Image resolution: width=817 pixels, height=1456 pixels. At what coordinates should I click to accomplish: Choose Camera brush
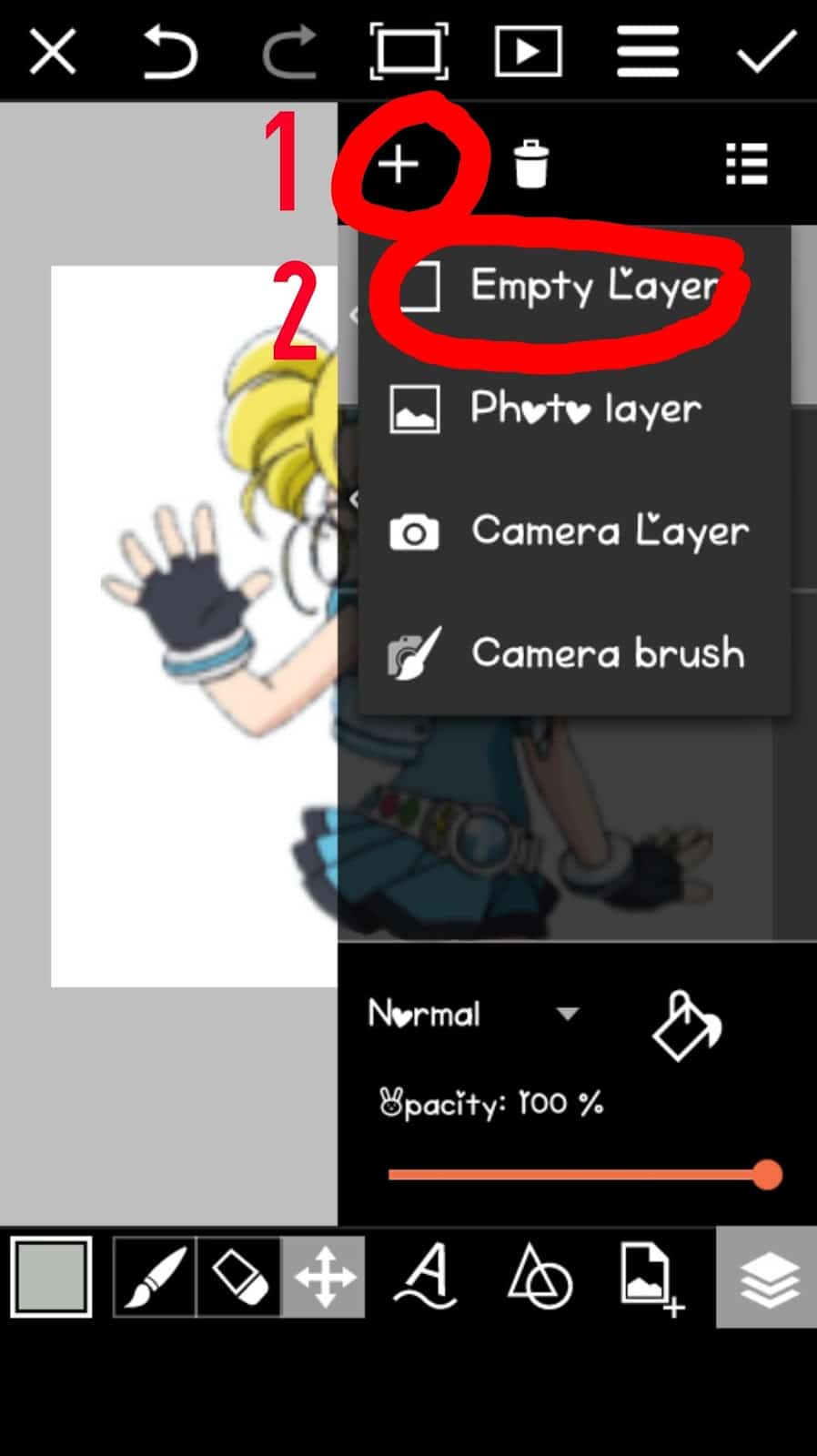(573, 652)
